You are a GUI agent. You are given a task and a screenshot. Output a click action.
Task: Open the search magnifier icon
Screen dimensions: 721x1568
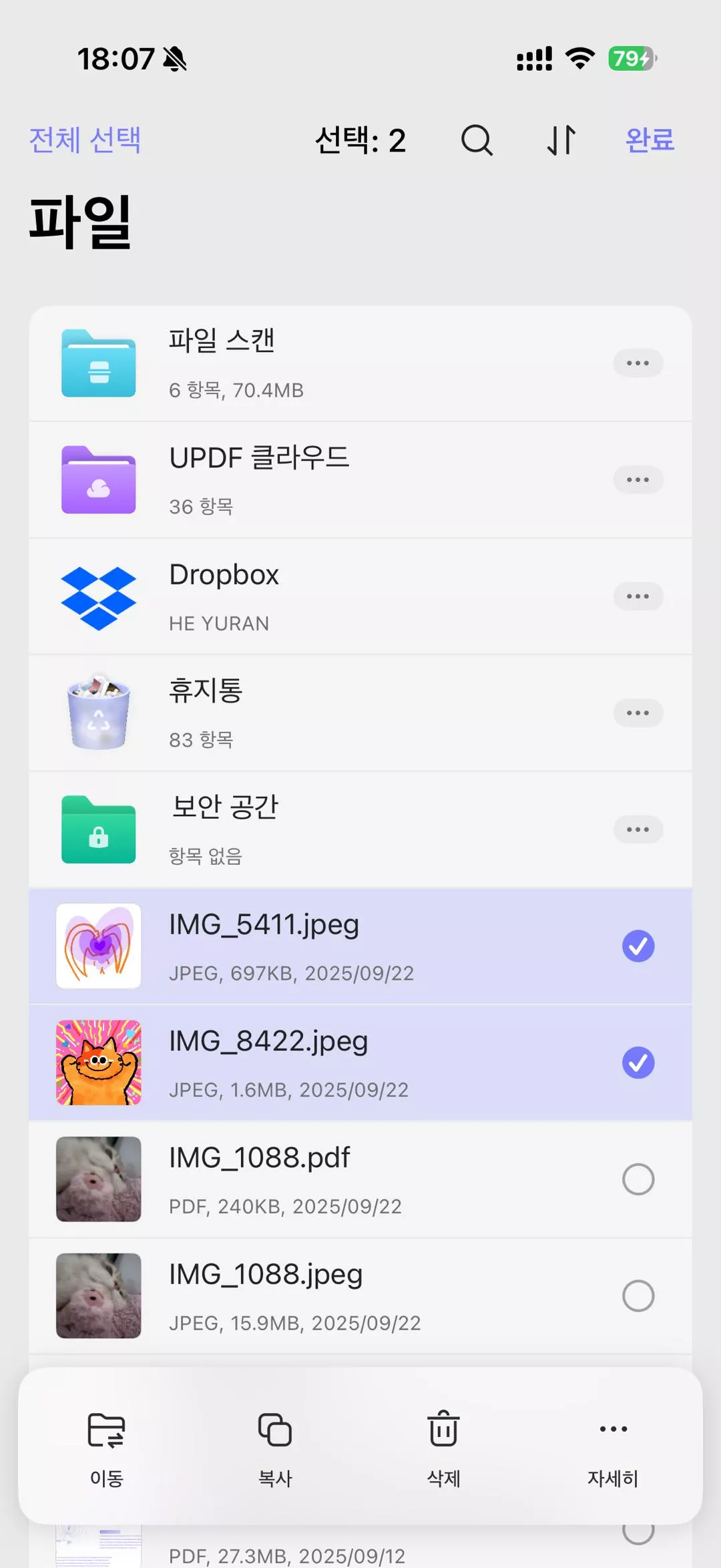tap(477, 140)
